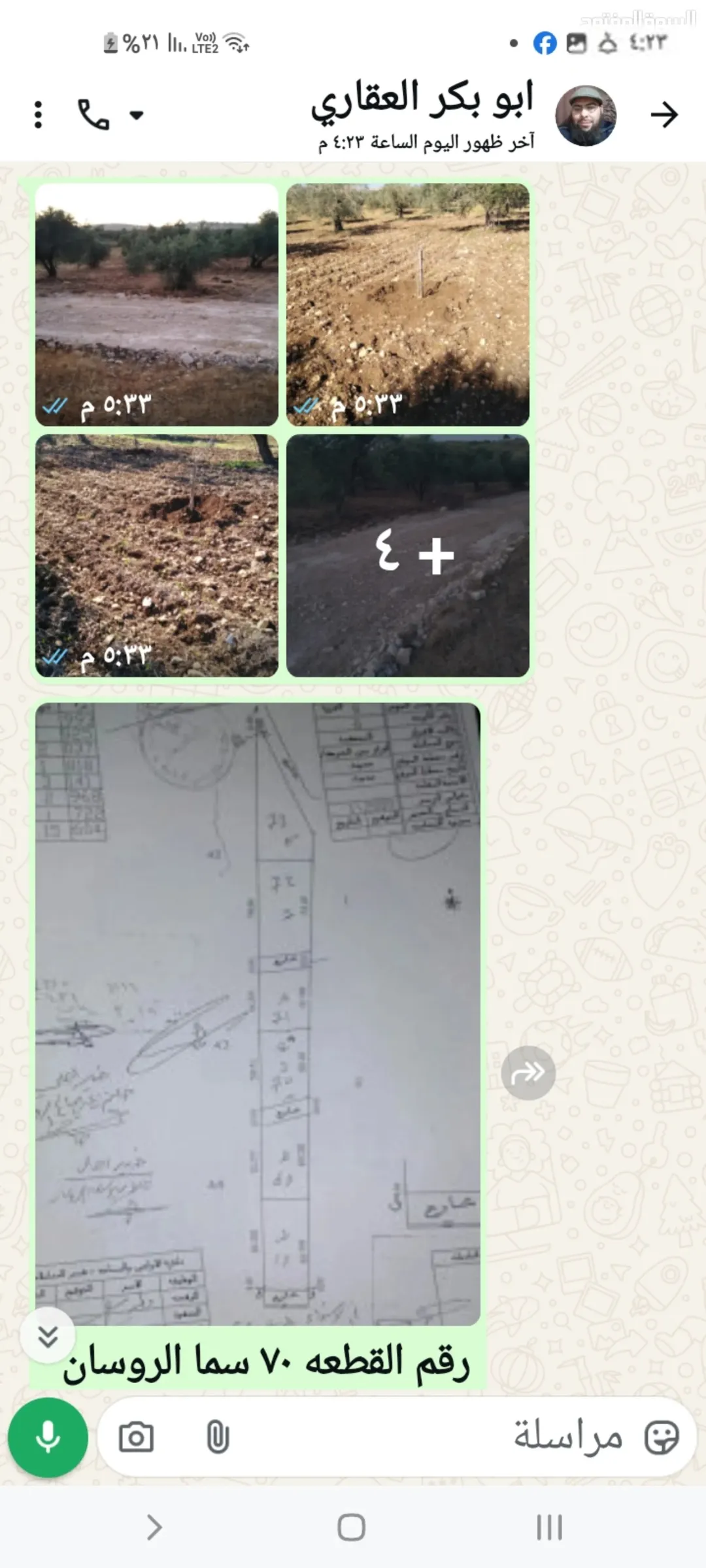Open the emoji and sticker picker
This screenshot has height=1568, width=706.
(661, 1438)
